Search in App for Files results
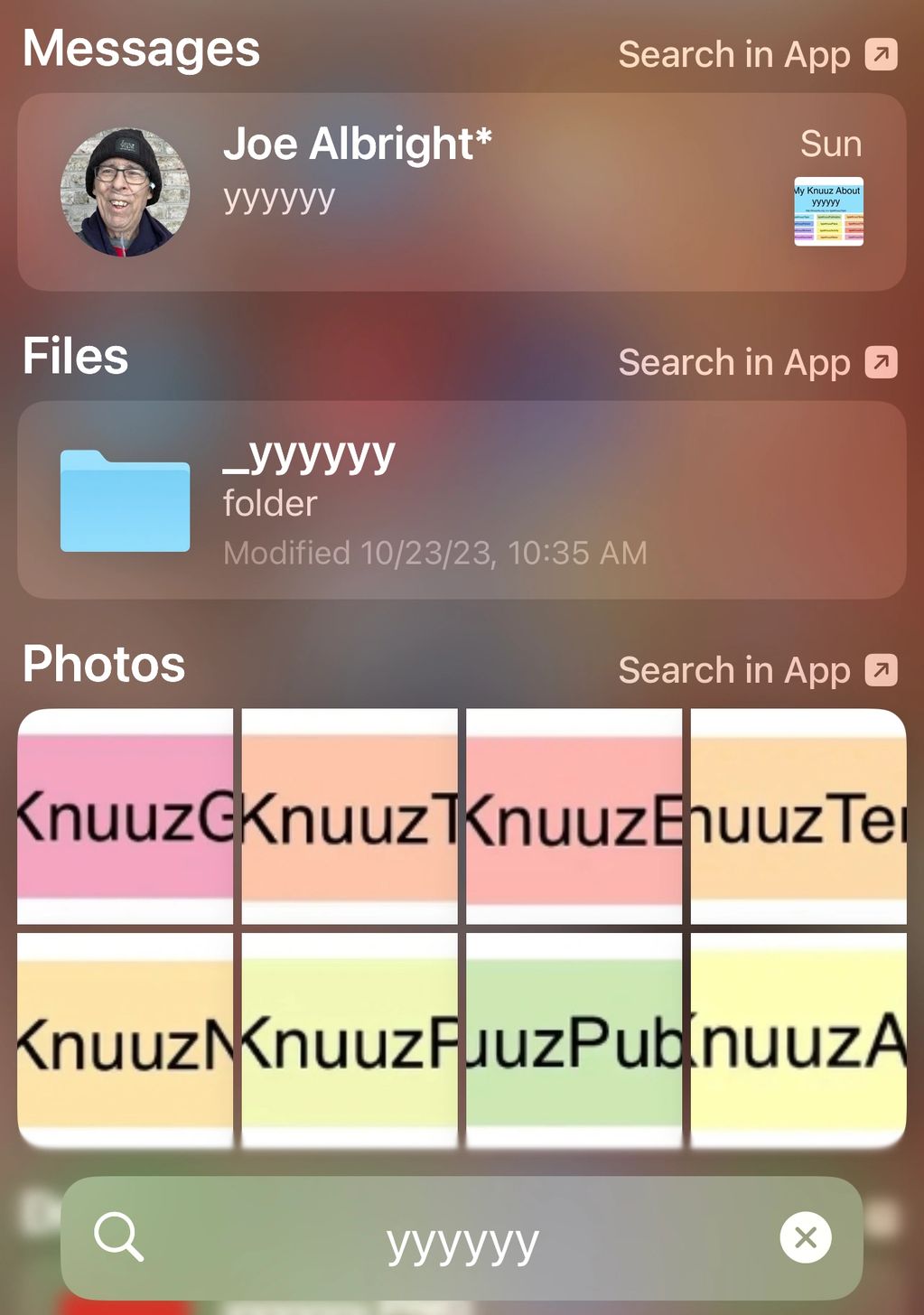Screen dimensions: 924x1315 (x=757, y=363)
